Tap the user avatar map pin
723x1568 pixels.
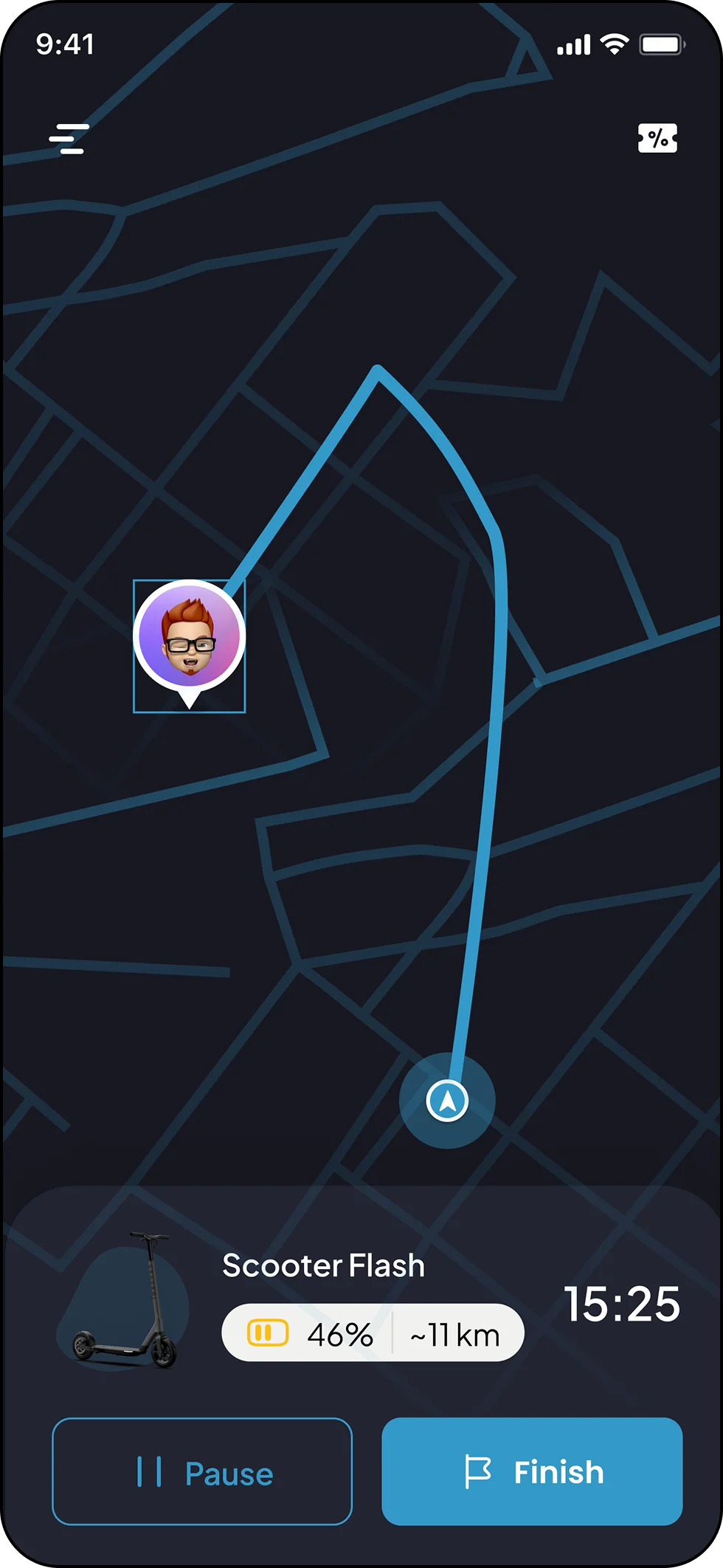190,639
